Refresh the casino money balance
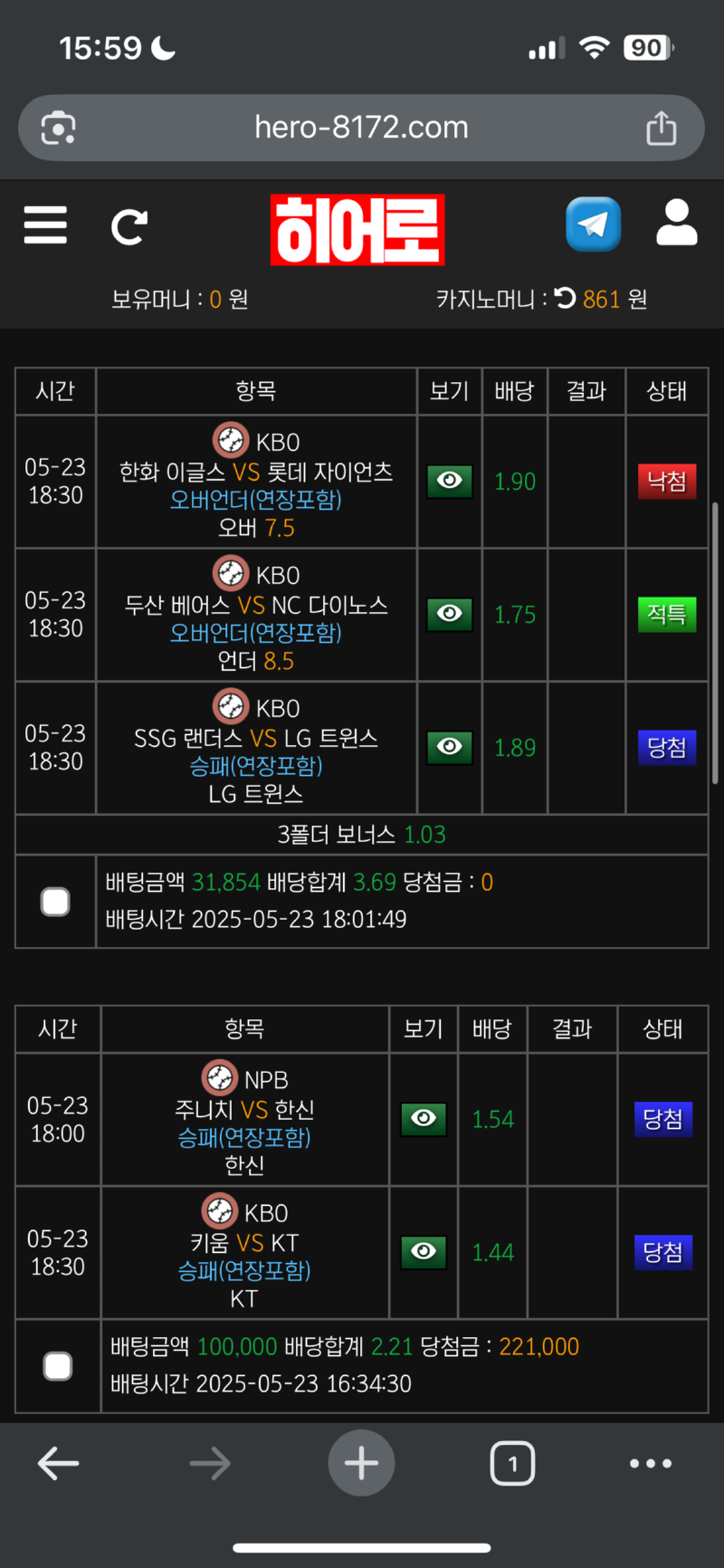This screenshot has width=724, height=1568. [x=565, y=298]
